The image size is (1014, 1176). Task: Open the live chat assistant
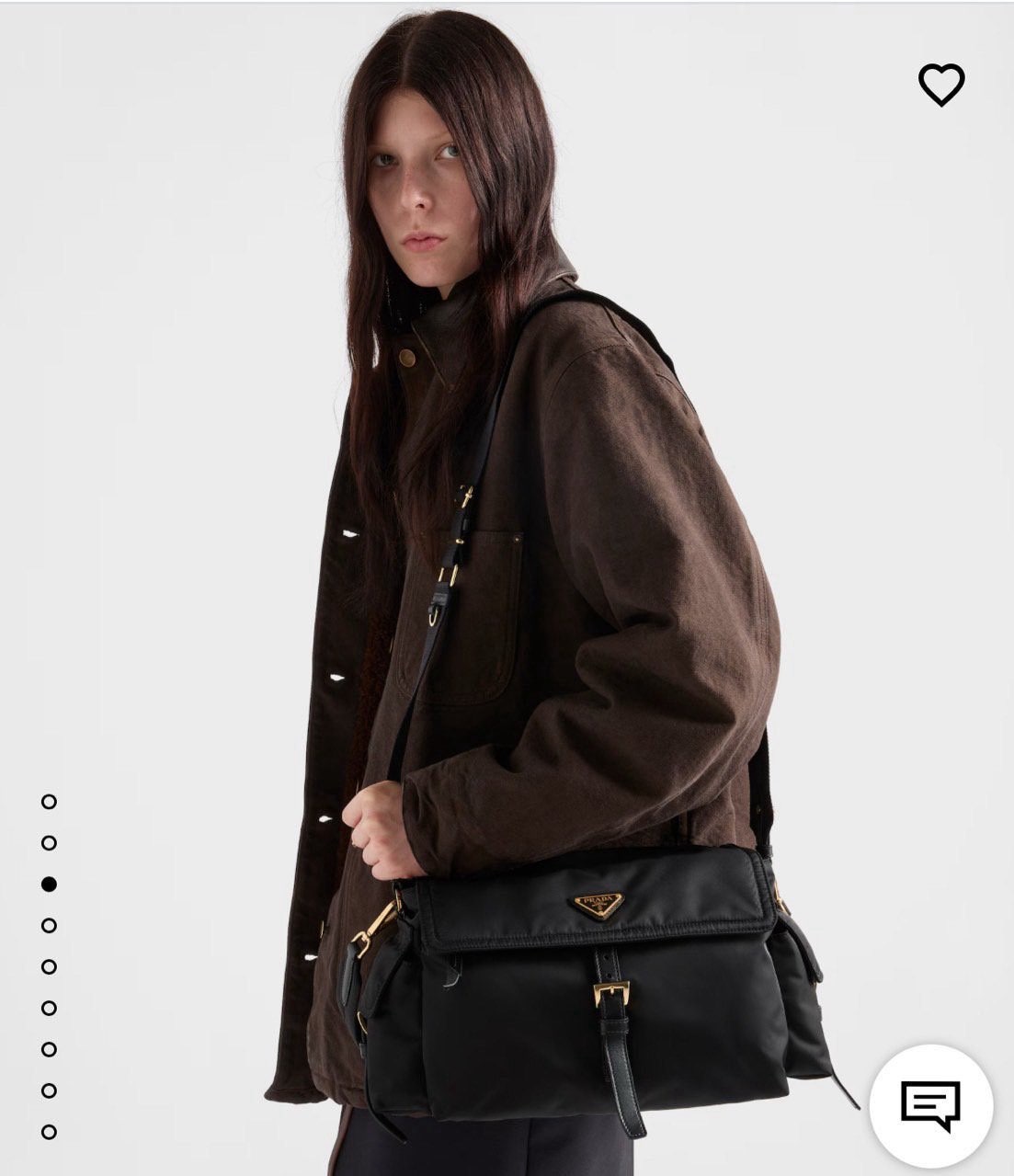coord(930,1104)
